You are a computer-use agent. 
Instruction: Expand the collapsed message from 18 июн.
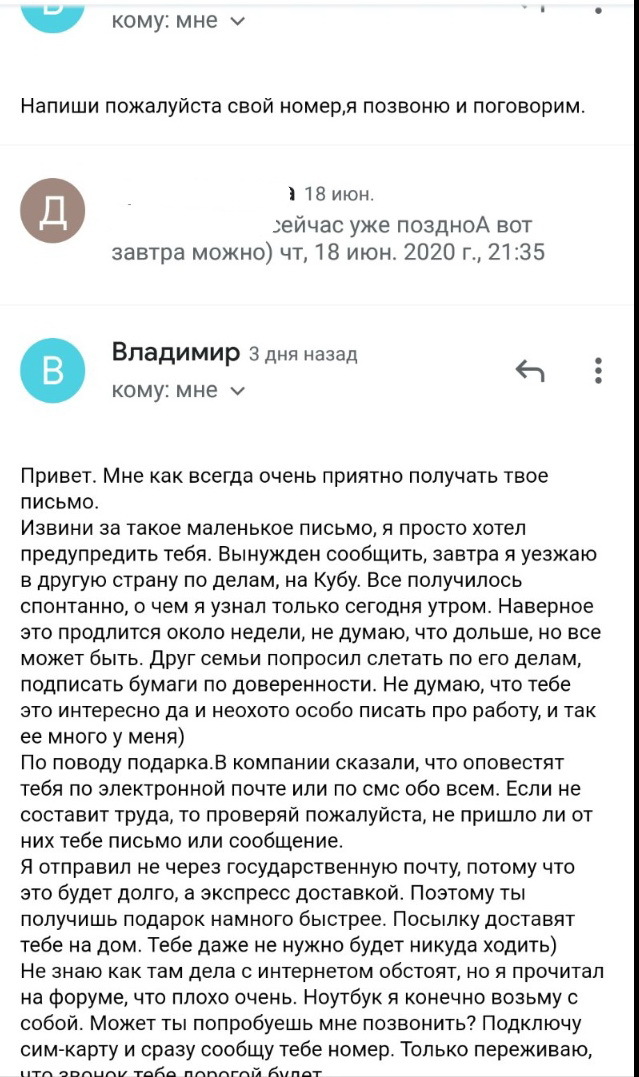point(330,224)
